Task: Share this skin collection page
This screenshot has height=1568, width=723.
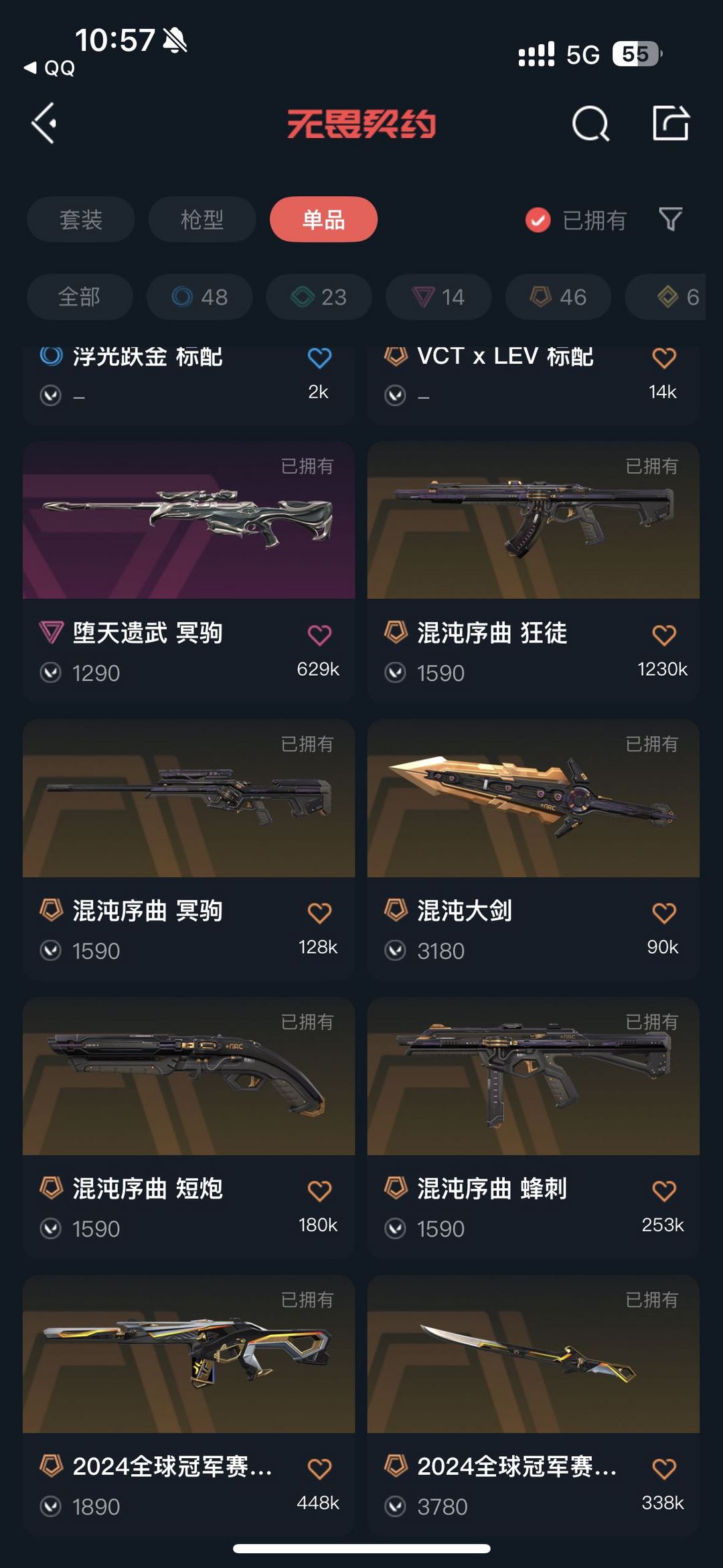Action: tap(671, 124)
